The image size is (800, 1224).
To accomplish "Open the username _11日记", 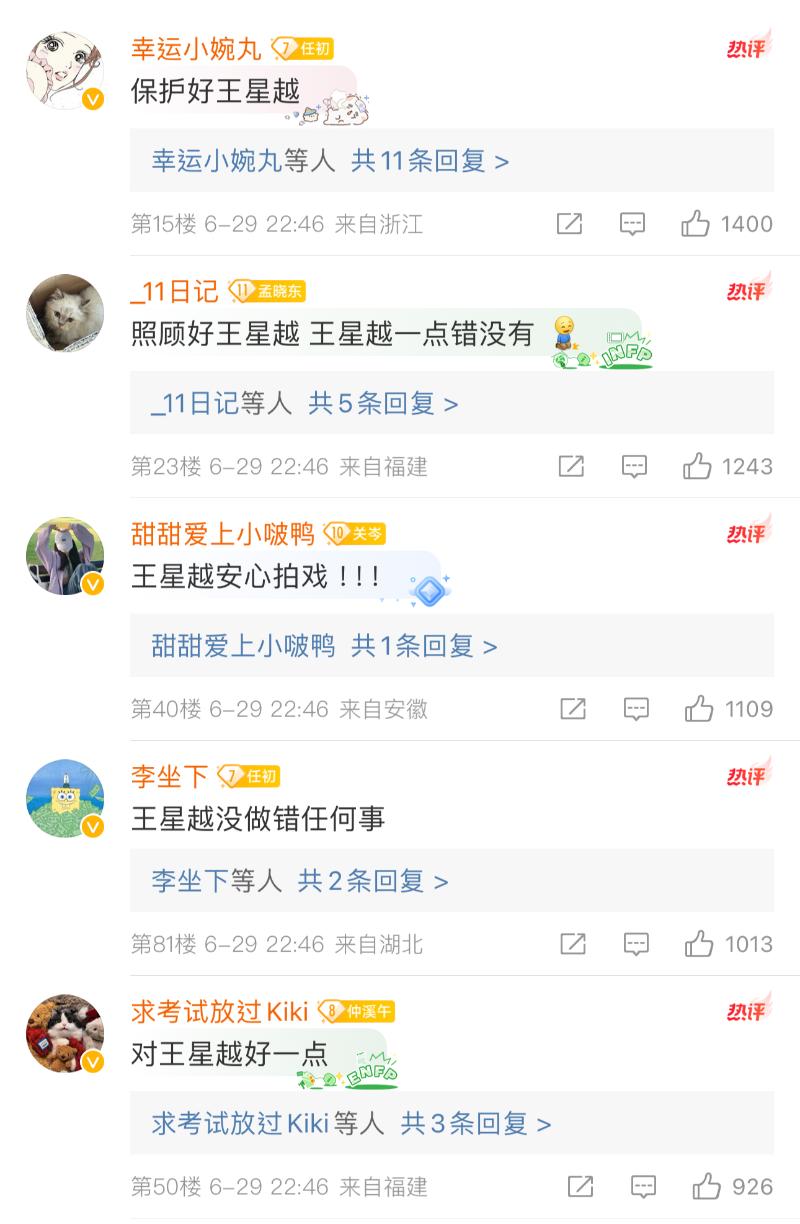I will pyautogui.click(x=174, y=291).
